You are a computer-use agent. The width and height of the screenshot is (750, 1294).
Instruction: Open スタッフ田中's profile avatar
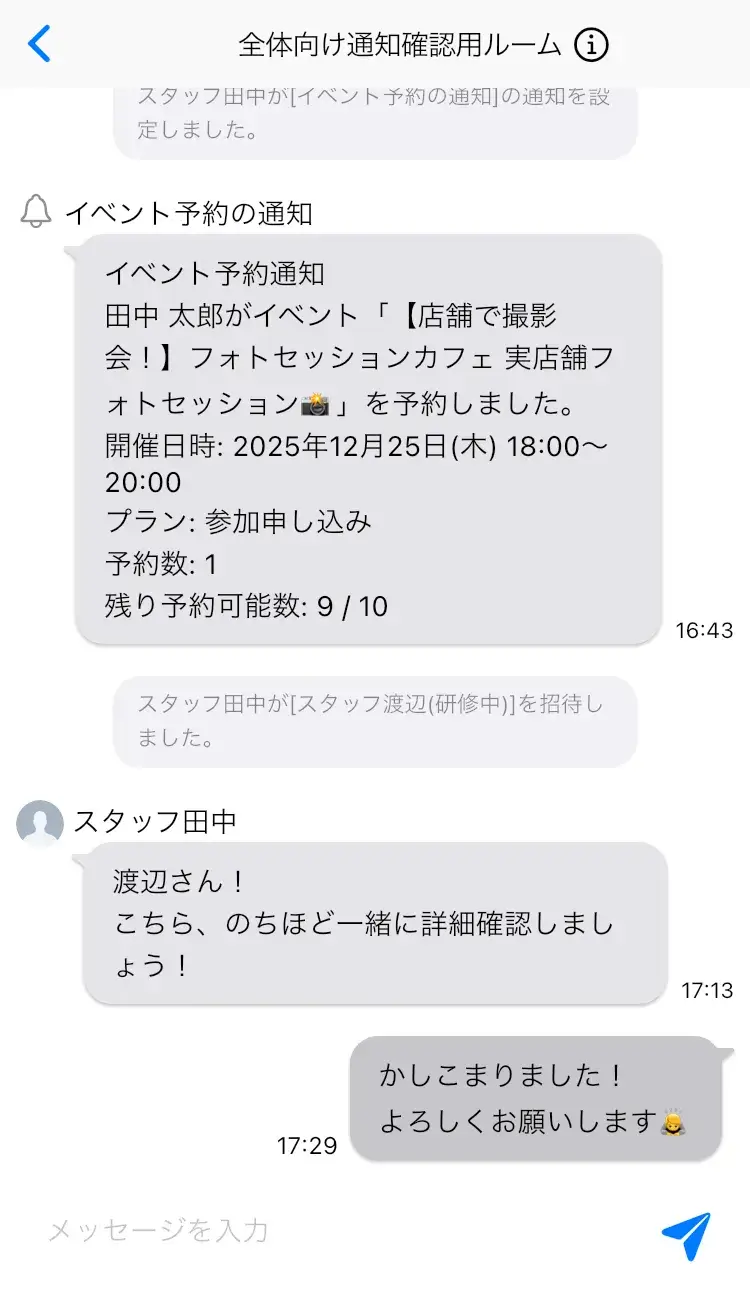click(x=40, y=823)
